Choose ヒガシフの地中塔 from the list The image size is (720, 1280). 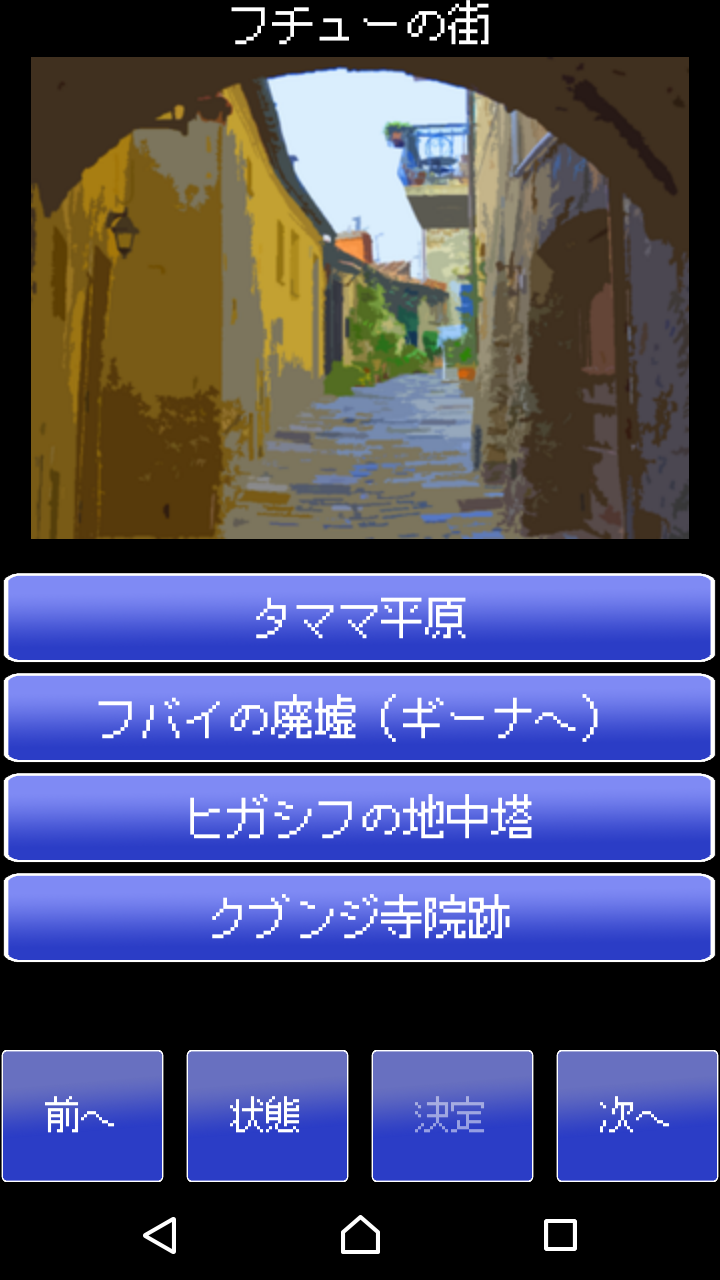(360, 817)
